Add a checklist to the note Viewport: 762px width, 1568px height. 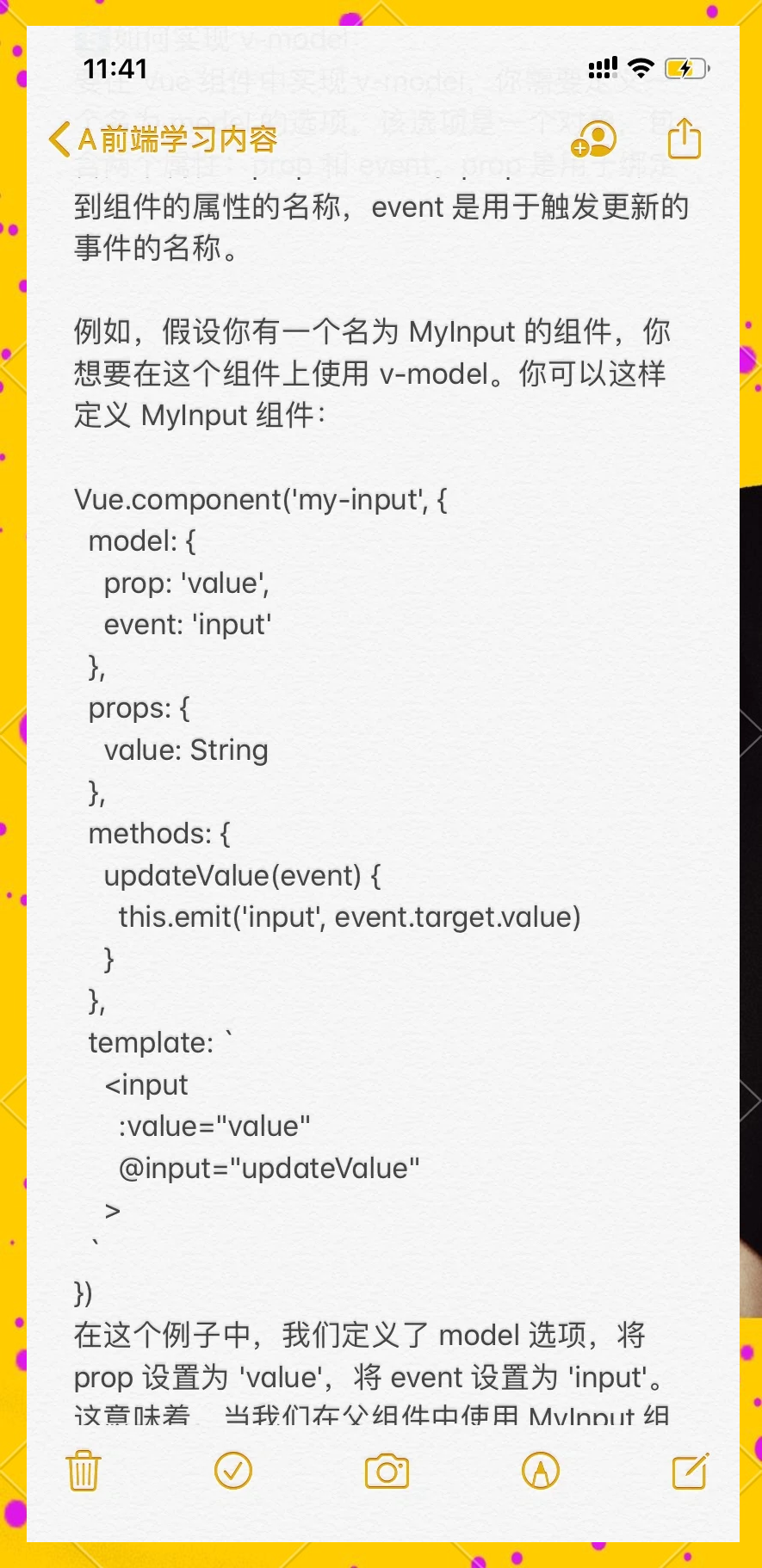click(233, 1471)
